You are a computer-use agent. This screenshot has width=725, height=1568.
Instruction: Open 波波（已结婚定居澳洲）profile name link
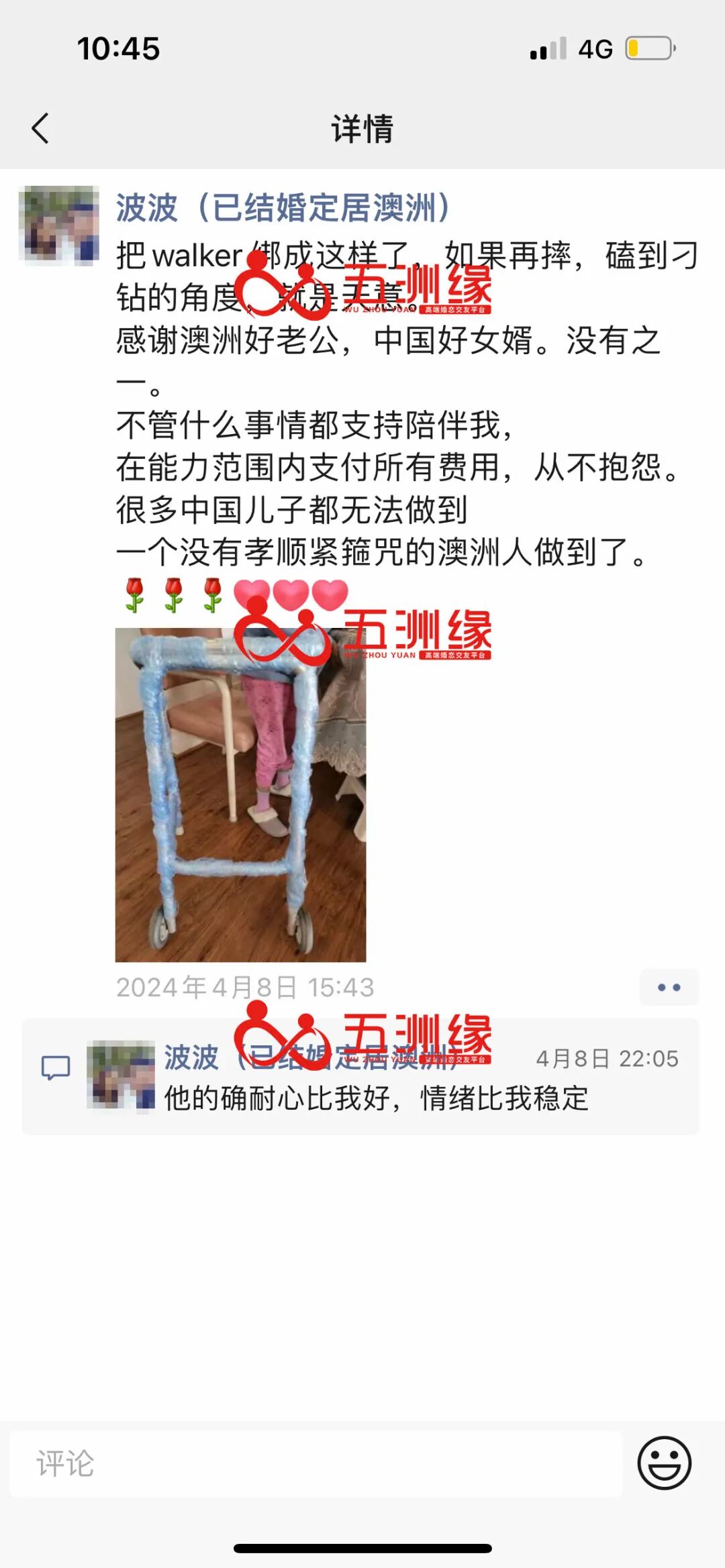tap(282, 207)
